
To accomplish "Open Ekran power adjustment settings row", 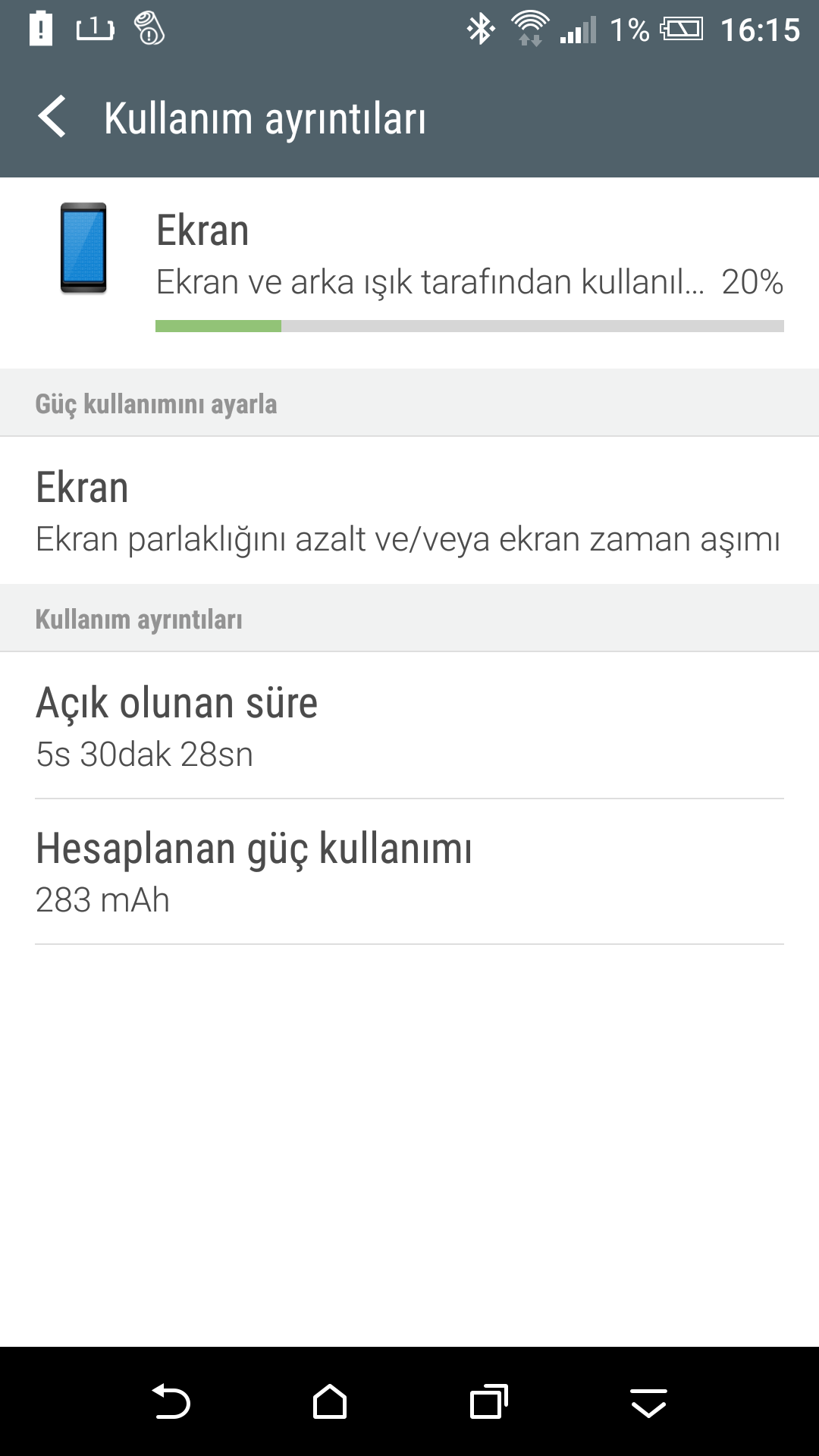I will 409,510.
